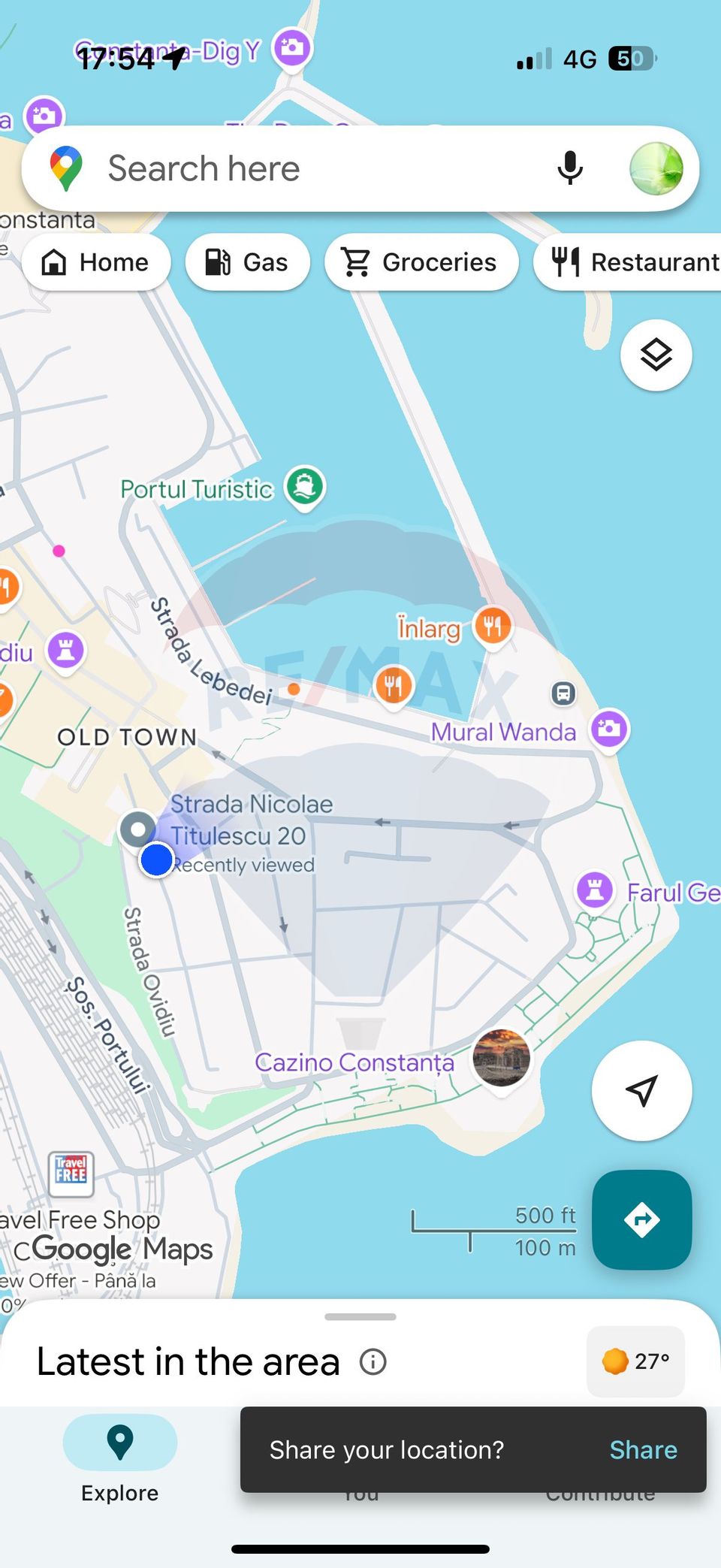Open the map layers picker
This screenshot has width=721, height=1568.
click(656, 355)
